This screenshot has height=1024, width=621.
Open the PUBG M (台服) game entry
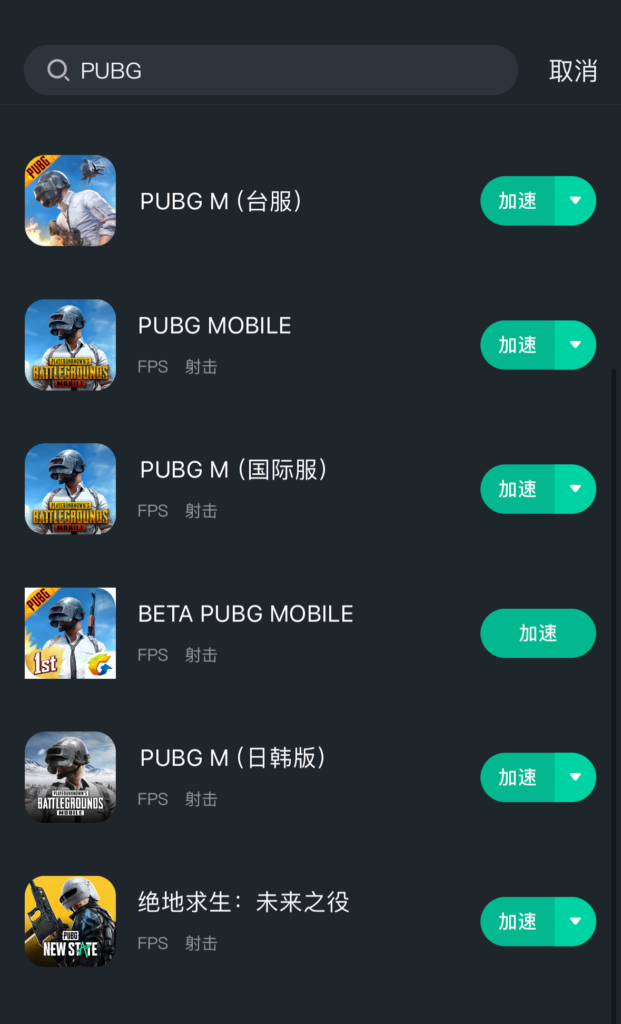(220, 201)
